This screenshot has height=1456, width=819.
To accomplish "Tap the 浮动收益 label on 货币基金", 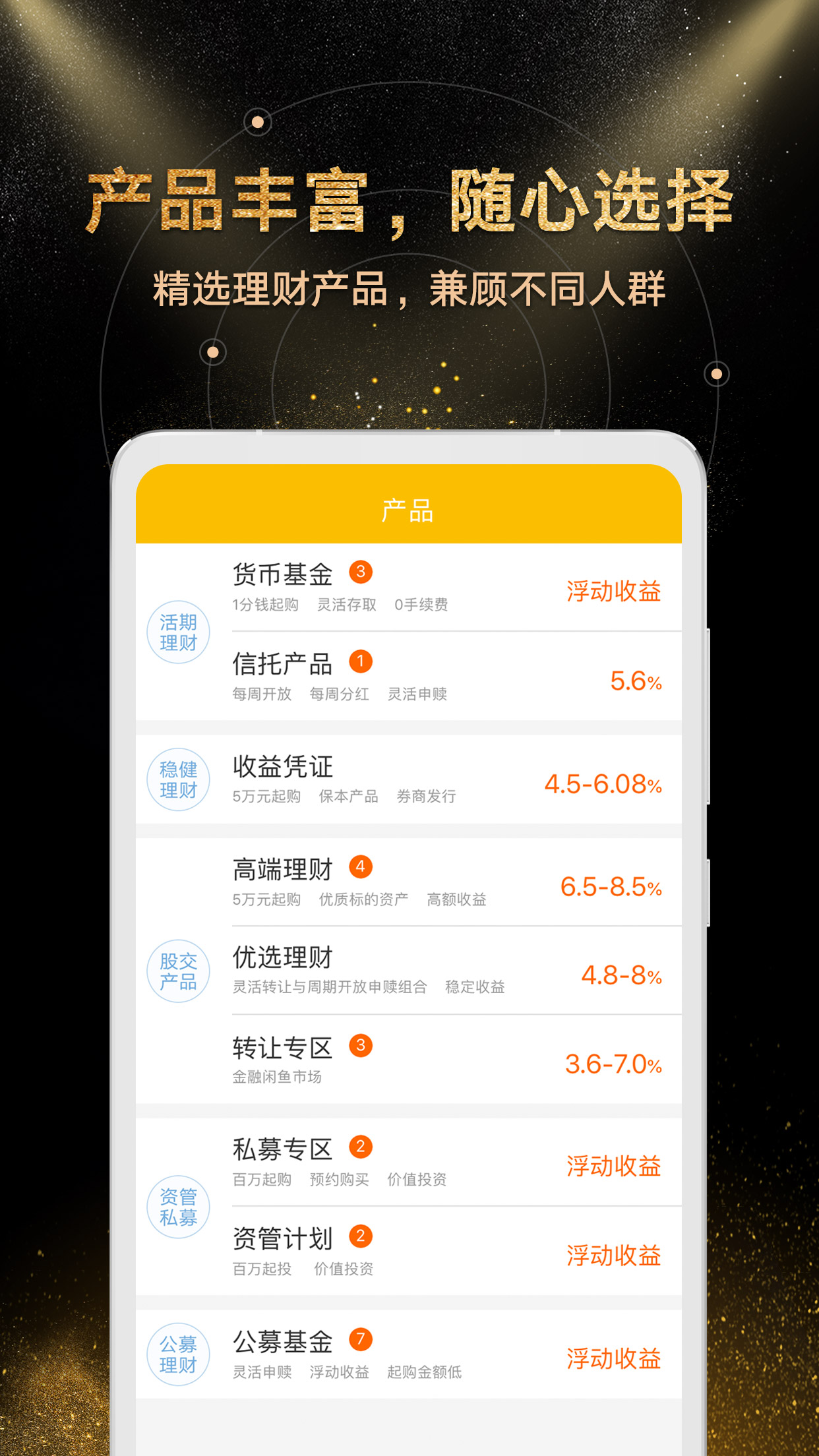I will [614, 590].
